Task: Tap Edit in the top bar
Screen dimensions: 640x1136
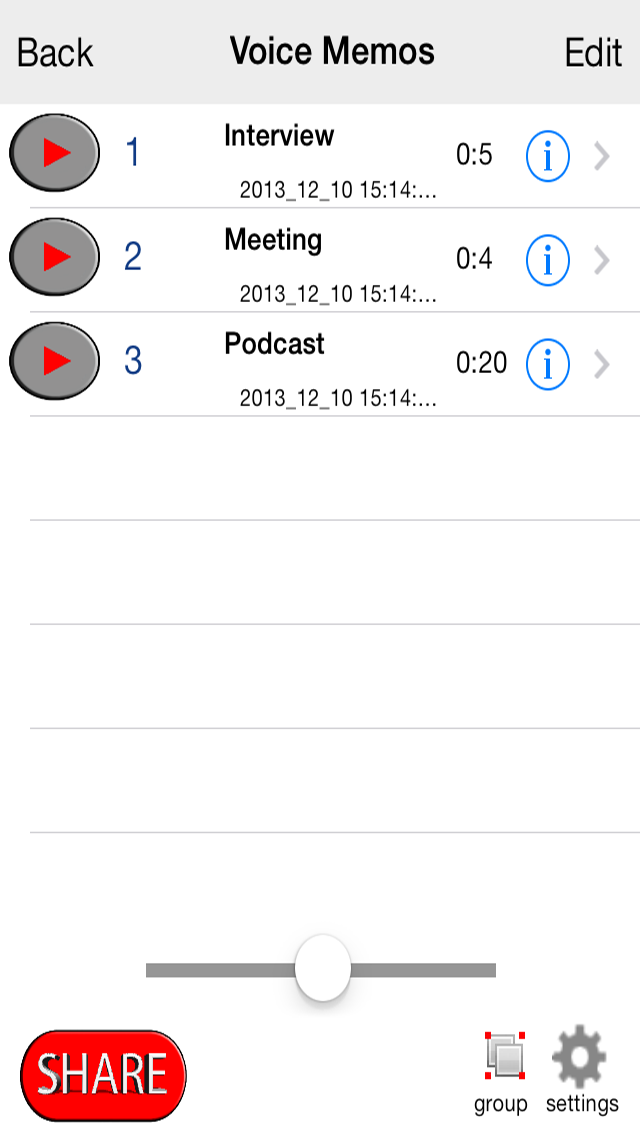Action: (x=593, y=53)
